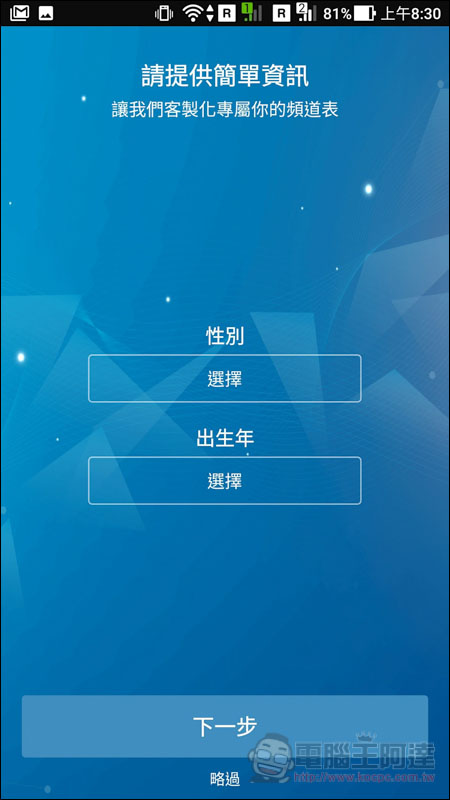
Task: Open the 出生年 birth year picker
Action: (x=224, y=481)
